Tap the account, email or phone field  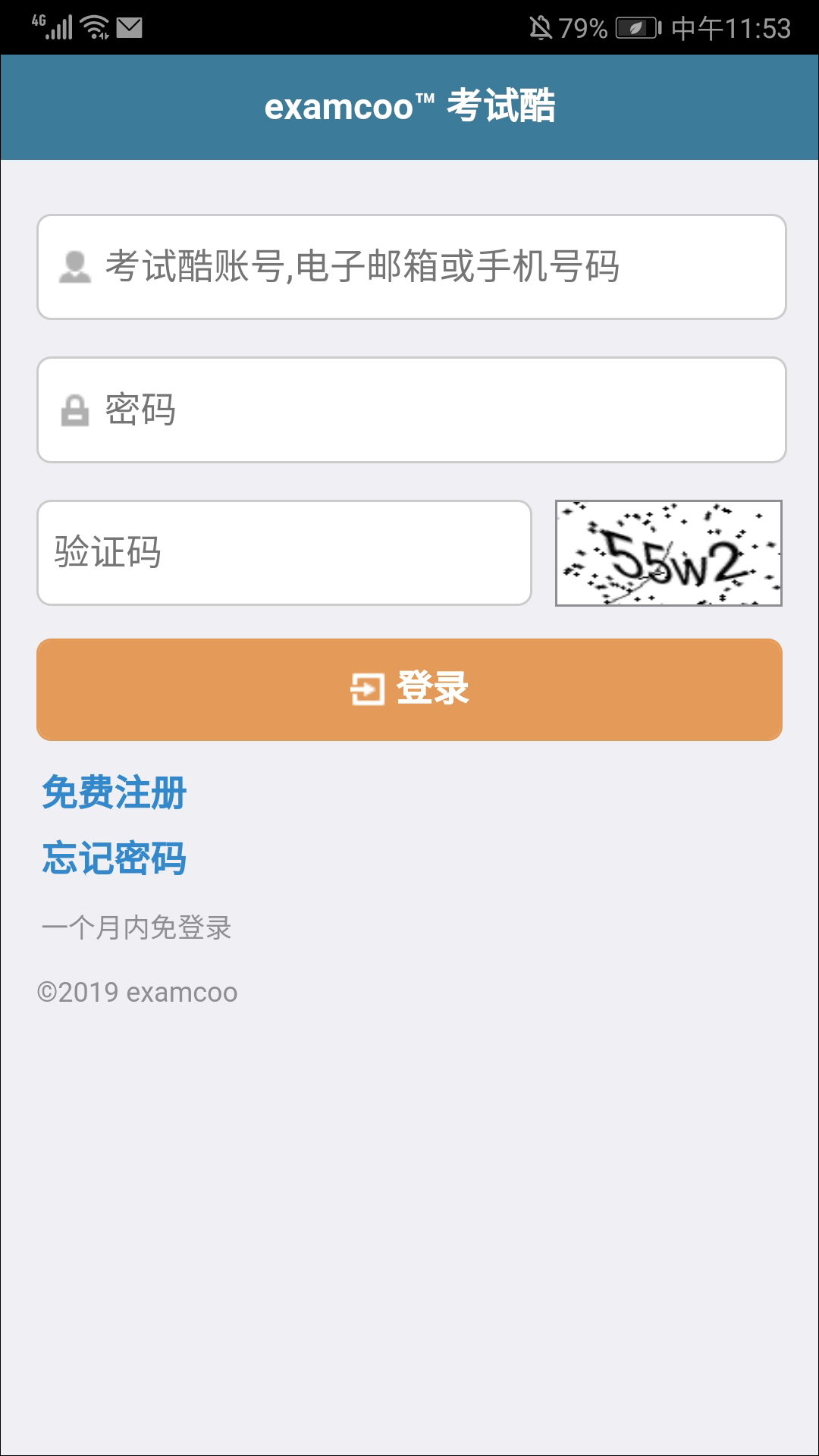(x=411, y=267)
